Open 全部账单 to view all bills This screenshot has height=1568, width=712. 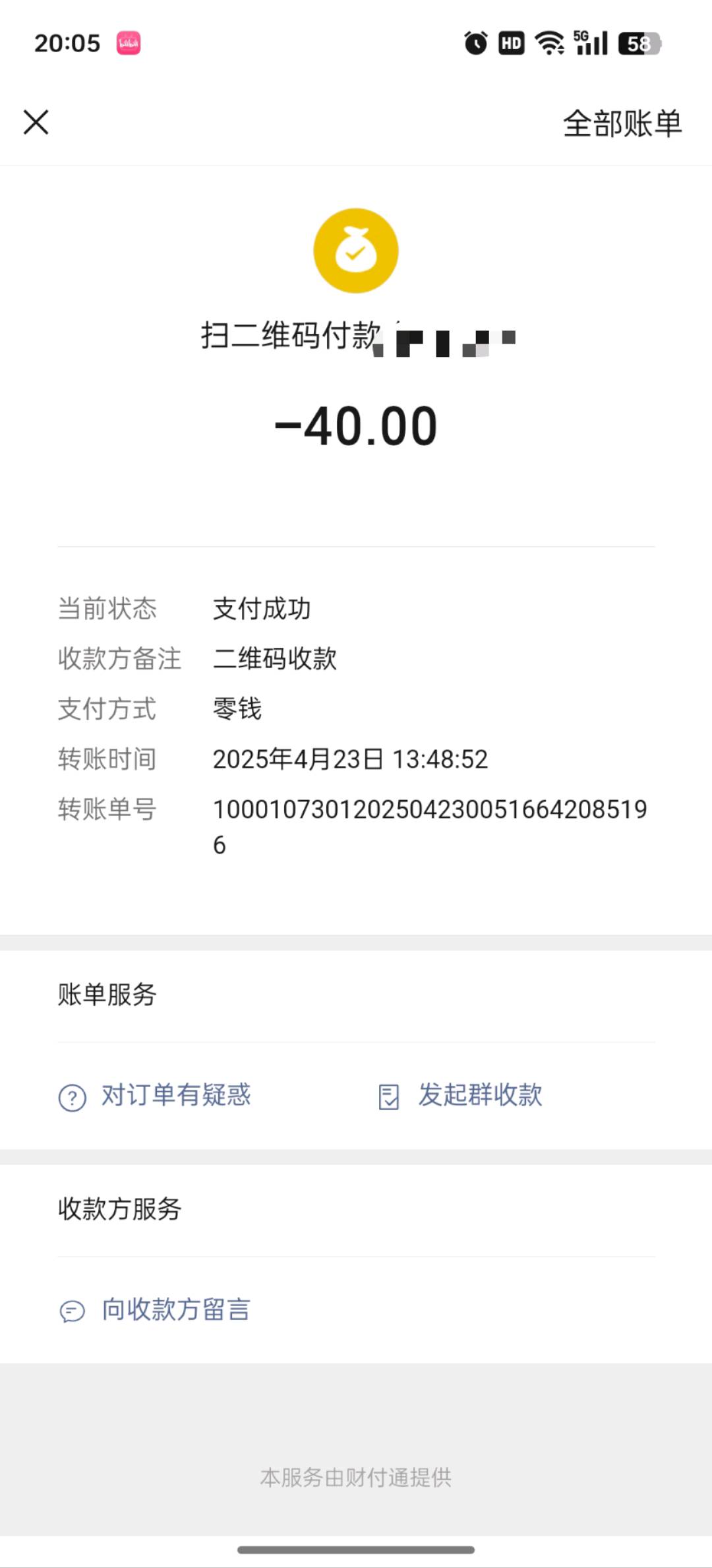pos(622,123)
